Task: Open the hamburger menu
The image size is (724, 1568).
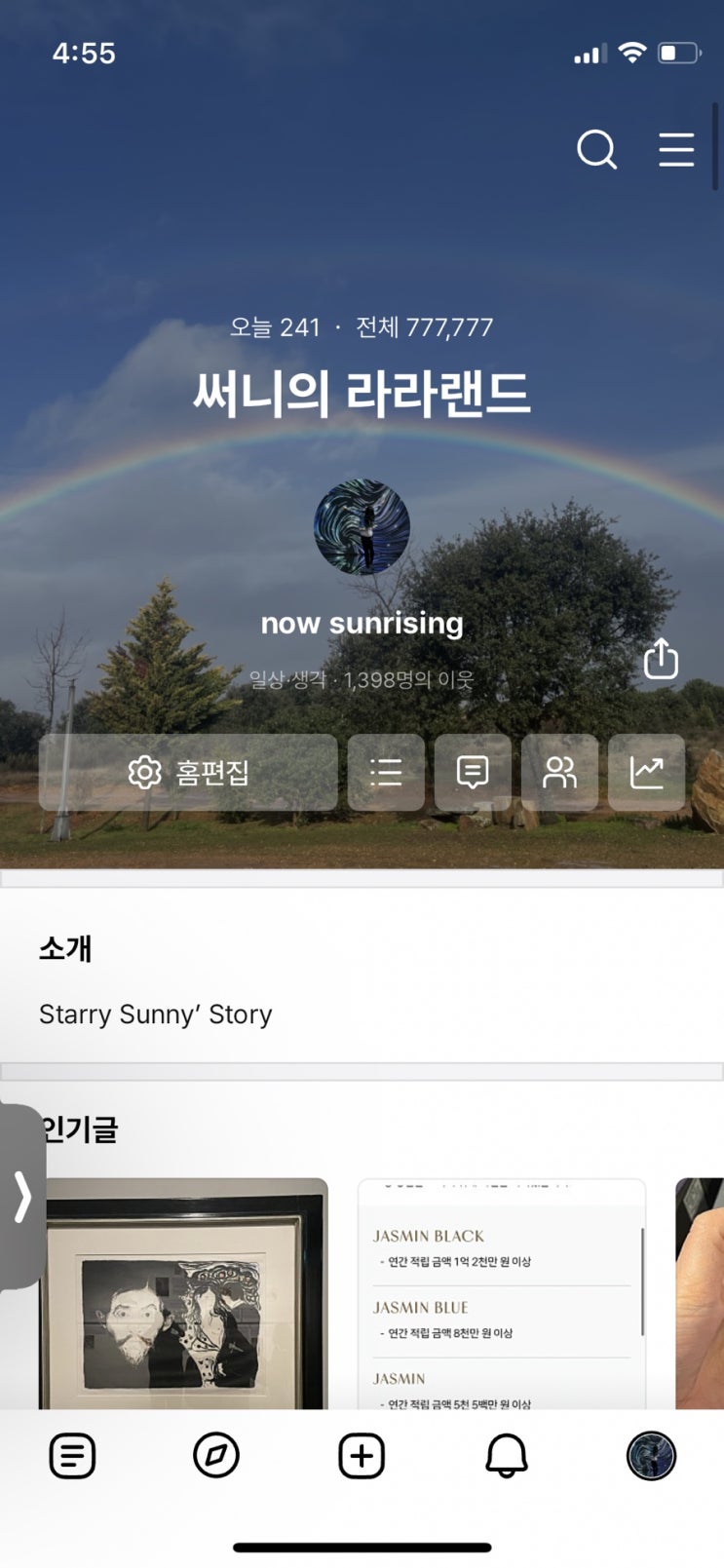Action: (676, 151)
